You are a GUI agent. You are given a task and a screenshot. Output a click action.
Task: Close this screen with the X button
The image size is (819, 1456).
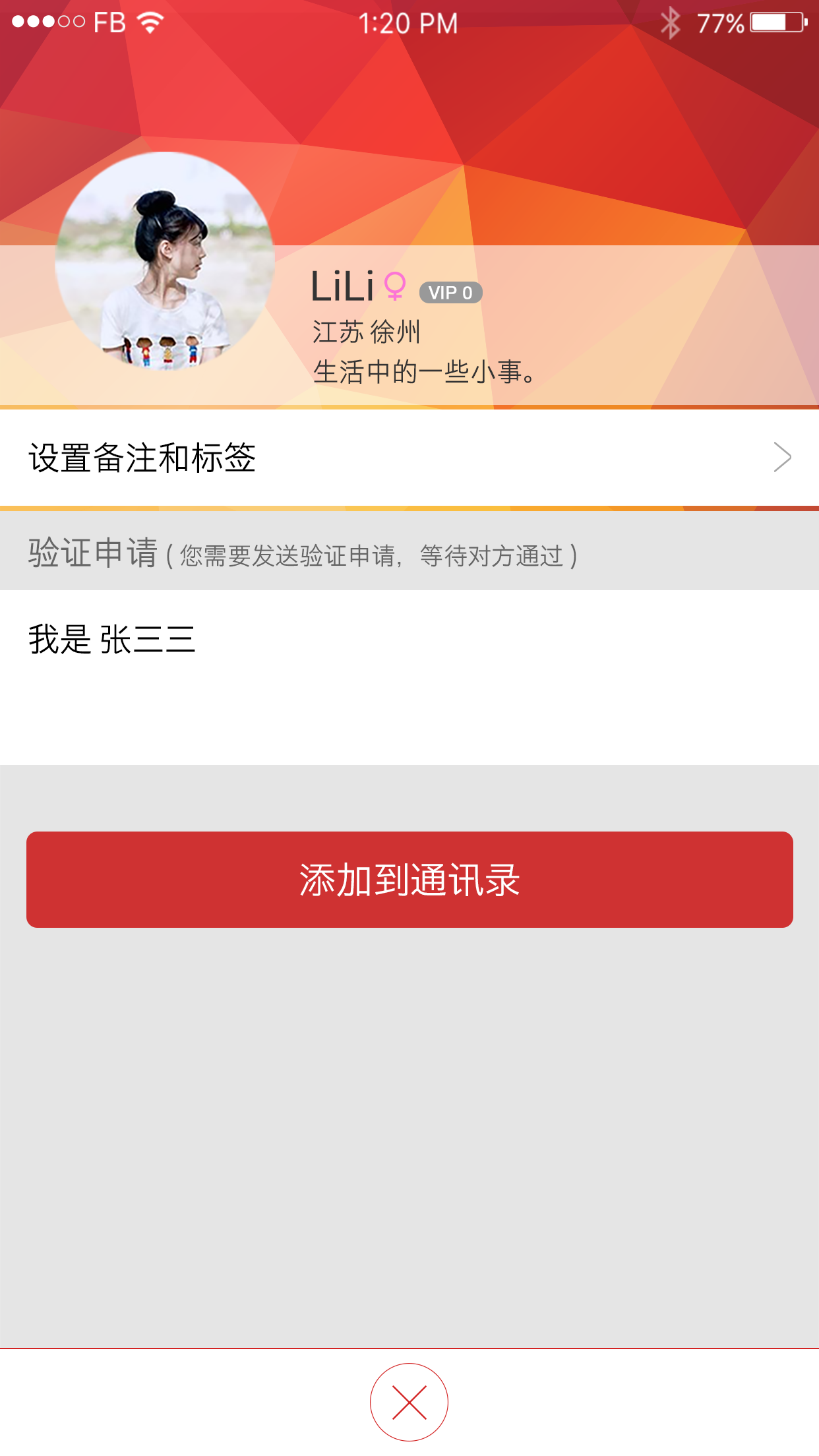[x=409, y=1402]
